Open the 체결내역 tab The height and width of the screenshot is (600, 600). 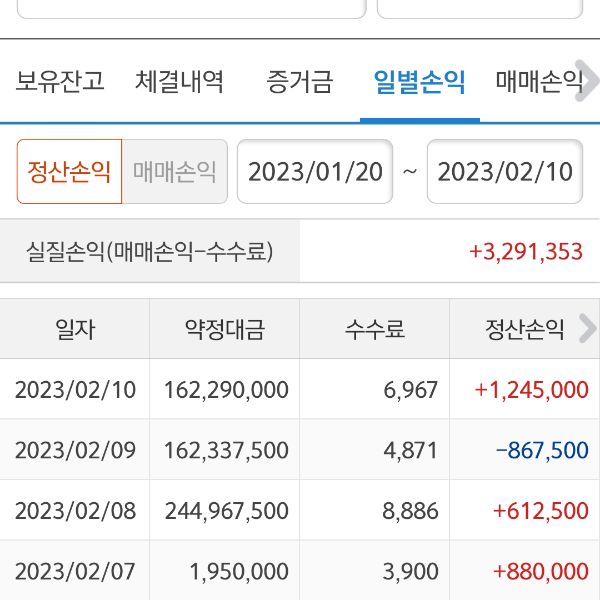(x=179, y=81)
